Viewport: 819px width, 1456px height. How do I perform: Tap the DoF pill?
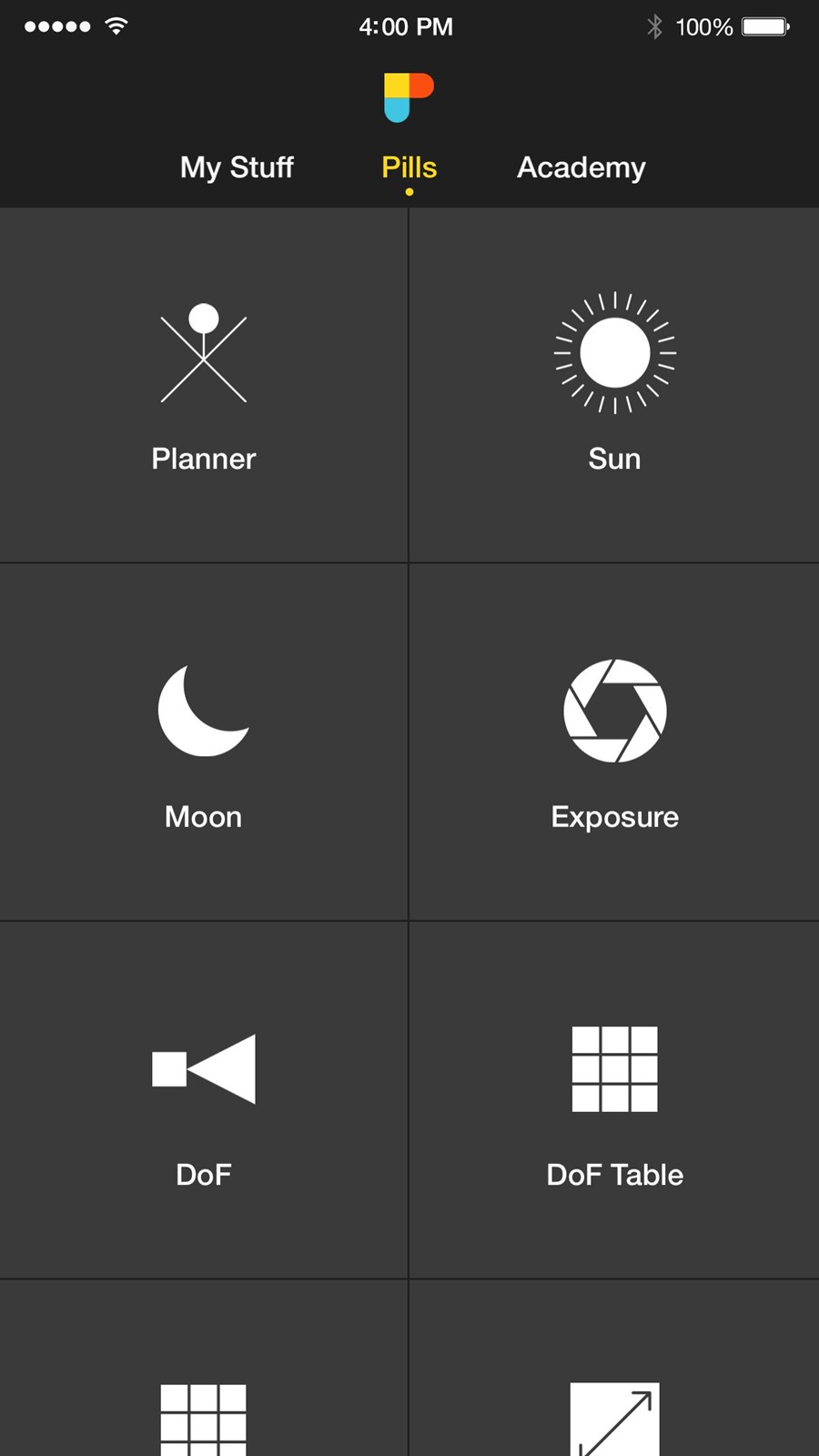(204, 1099)
